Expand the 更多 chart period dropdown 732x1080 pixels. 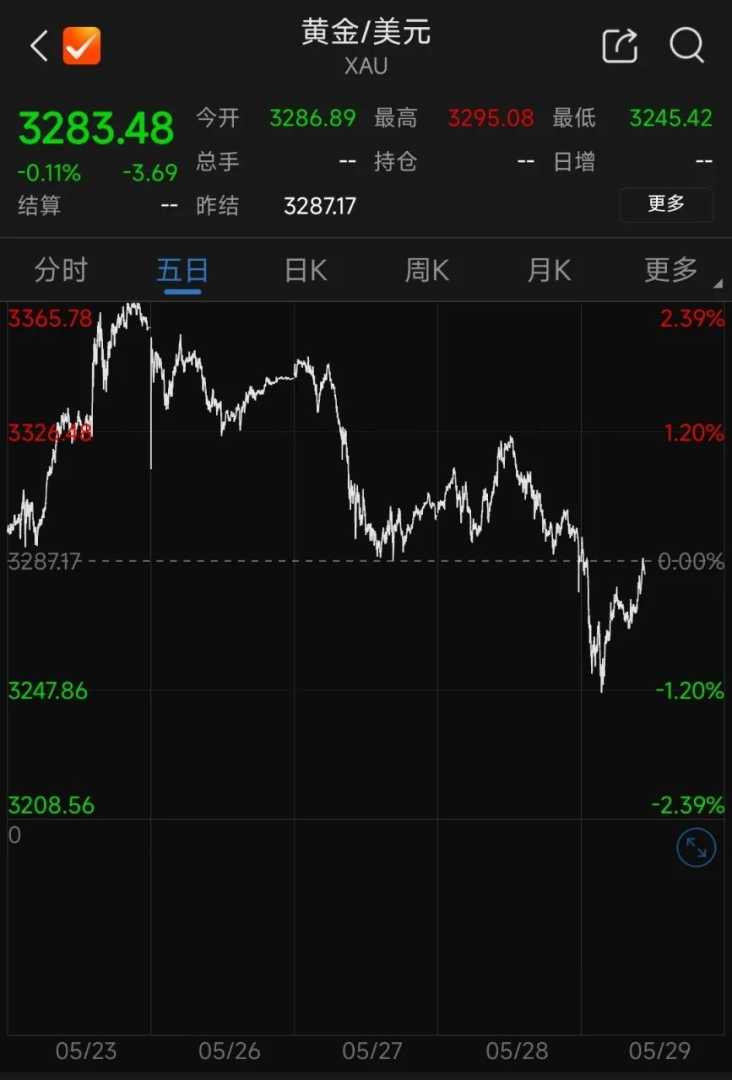675,270
